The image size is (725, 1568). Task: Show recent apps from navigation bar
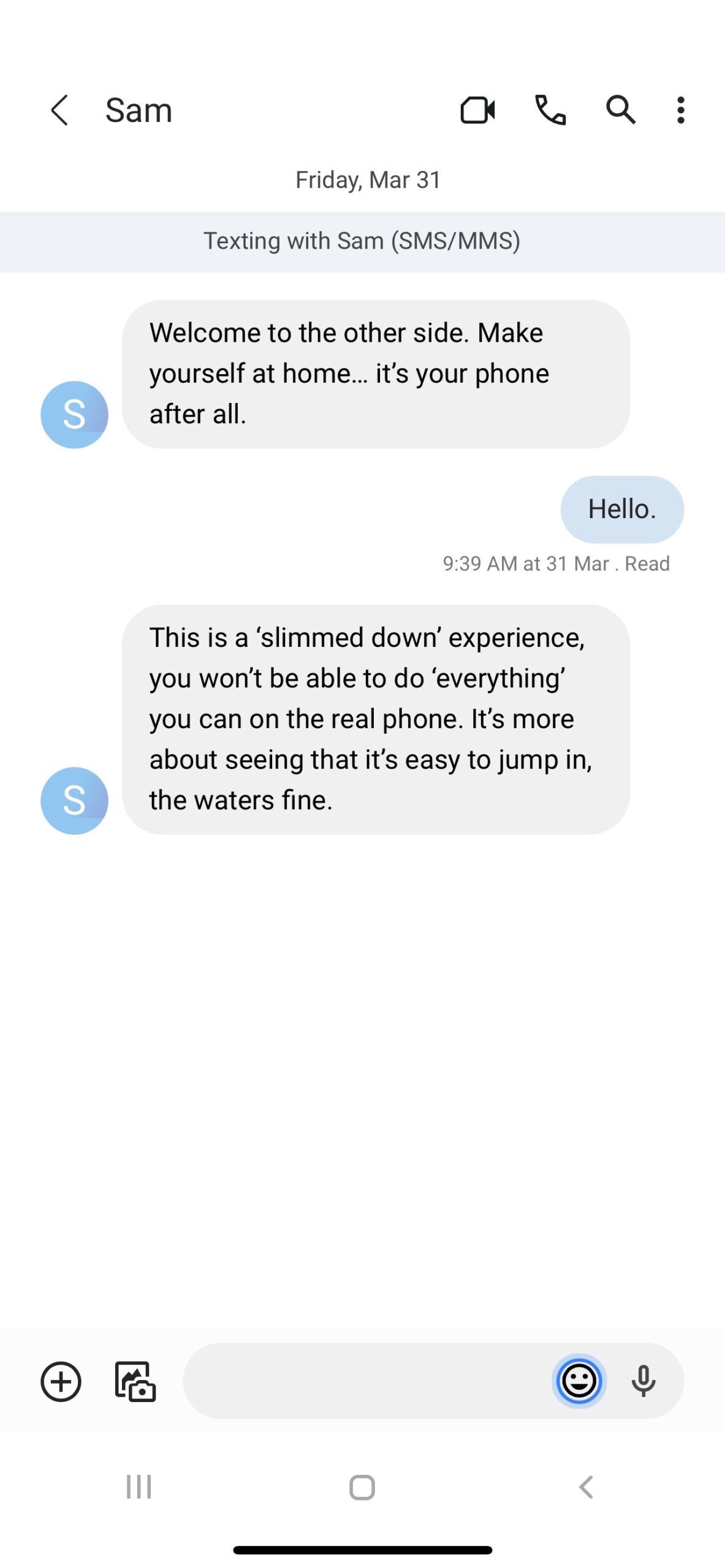[x=139, y=1487]
